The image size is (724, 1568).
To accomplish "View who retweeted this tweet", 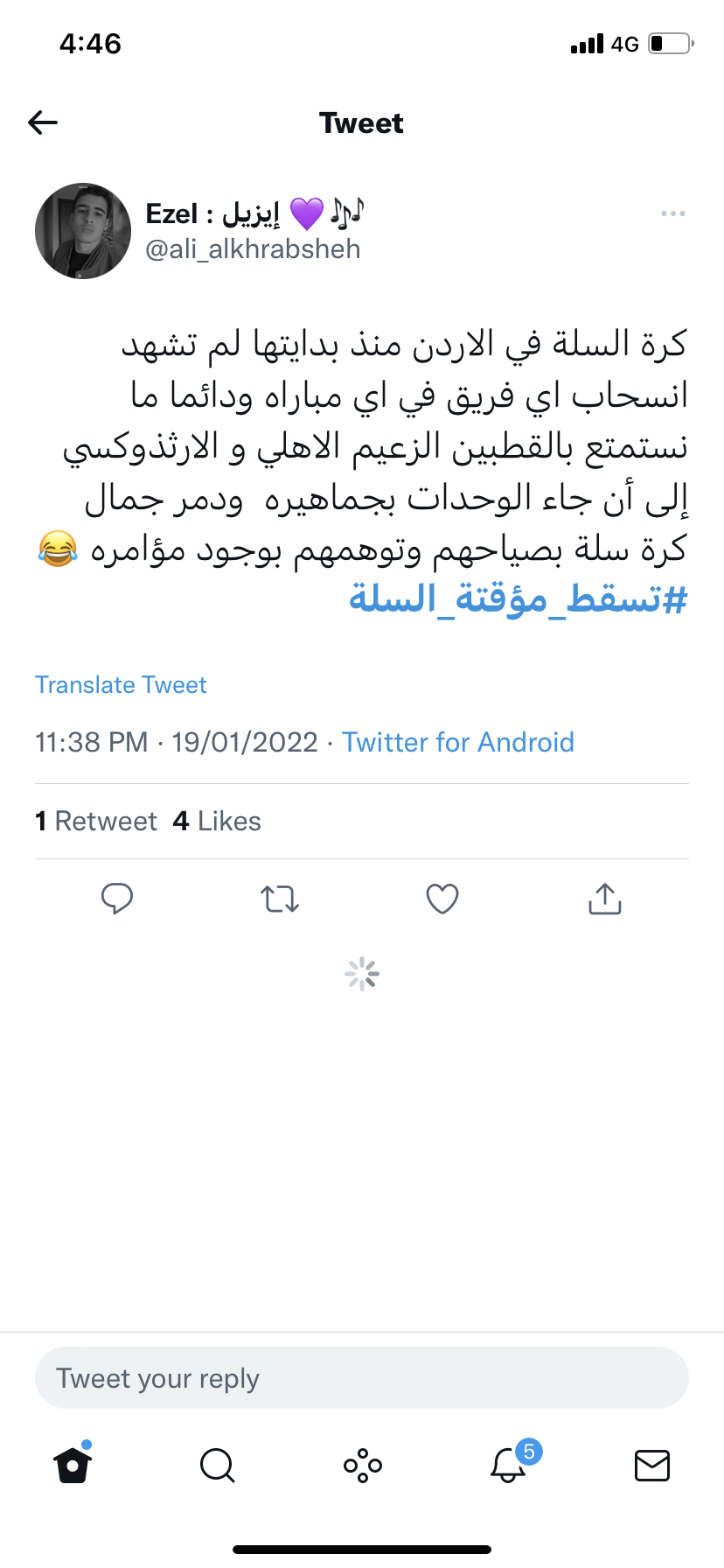I will (x=96, y=821).
